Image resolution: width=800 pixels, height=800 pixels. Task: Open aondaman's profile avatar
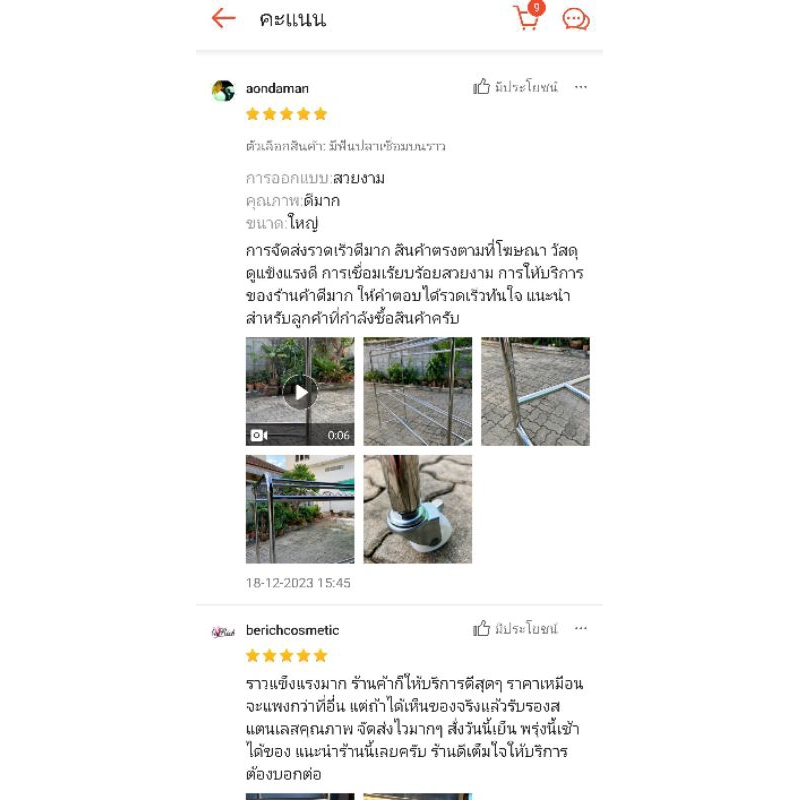(x=223, y=91)
